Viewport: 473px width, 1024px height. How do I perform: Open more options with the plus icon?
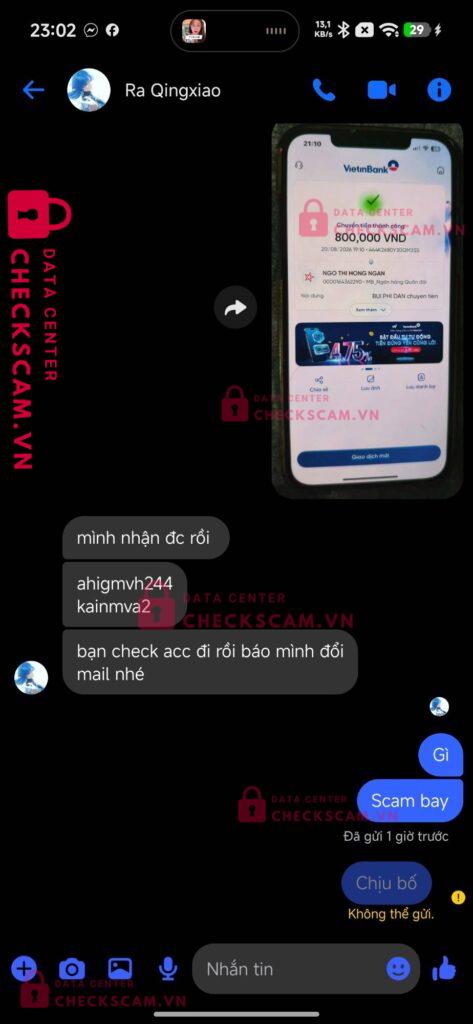(x=24, y=968)
